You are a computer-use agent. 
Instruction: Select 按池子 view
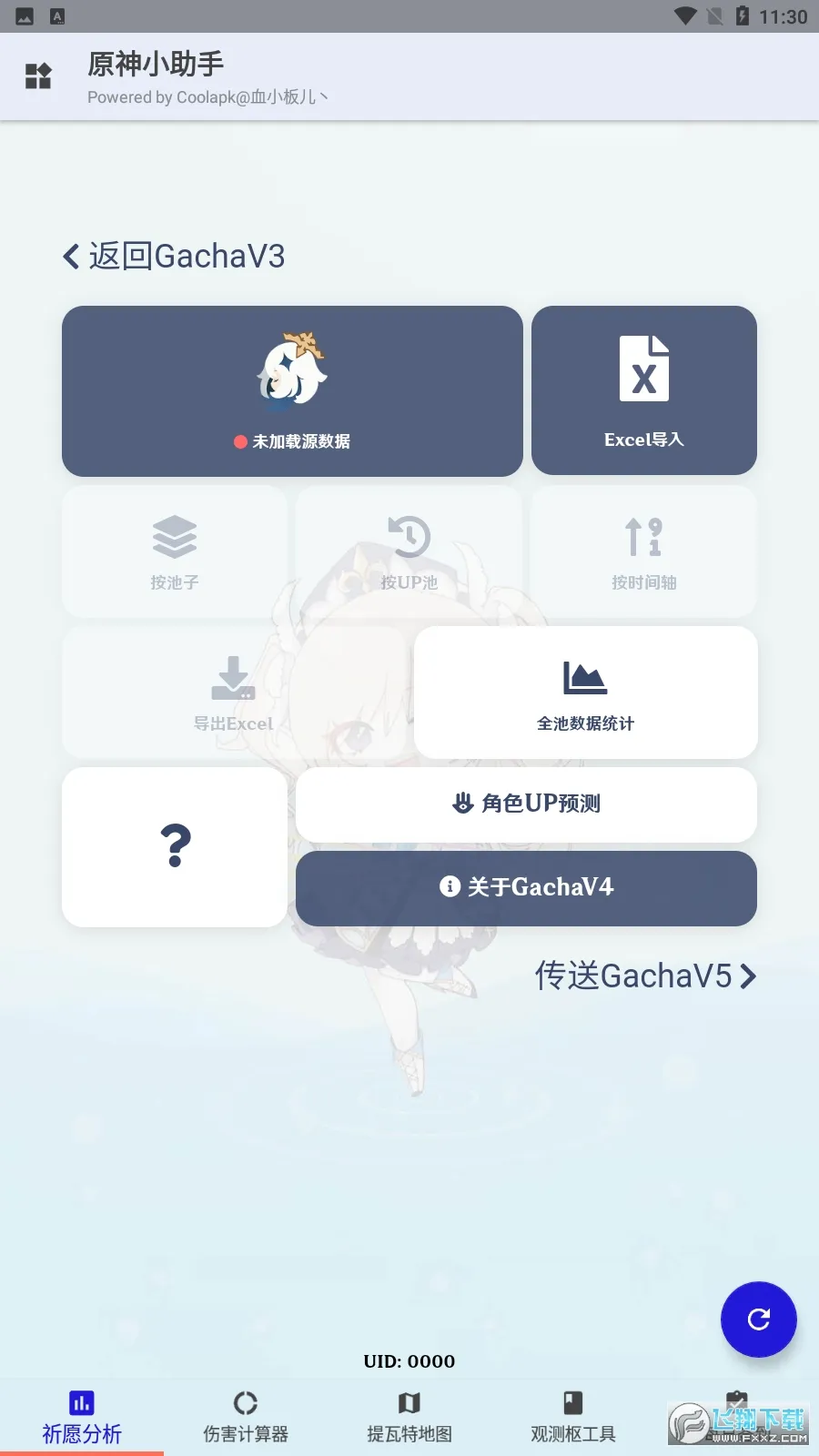175,551
